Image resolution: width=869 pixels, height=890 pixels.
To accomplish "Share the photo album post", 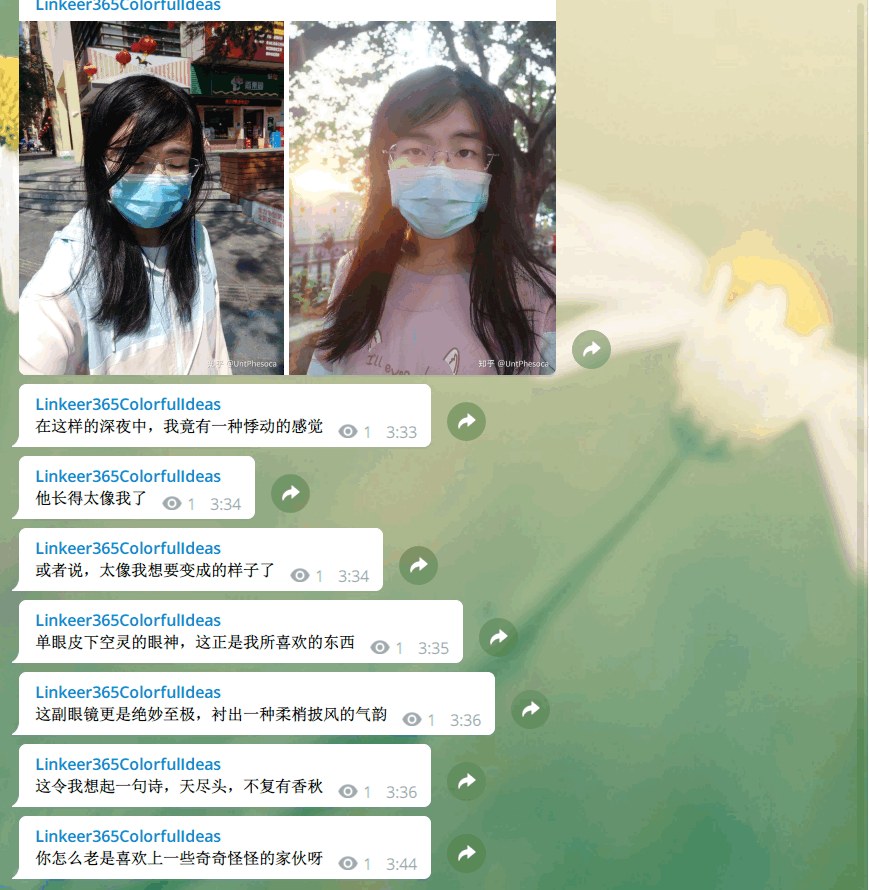I will click(x=591, y=349).
